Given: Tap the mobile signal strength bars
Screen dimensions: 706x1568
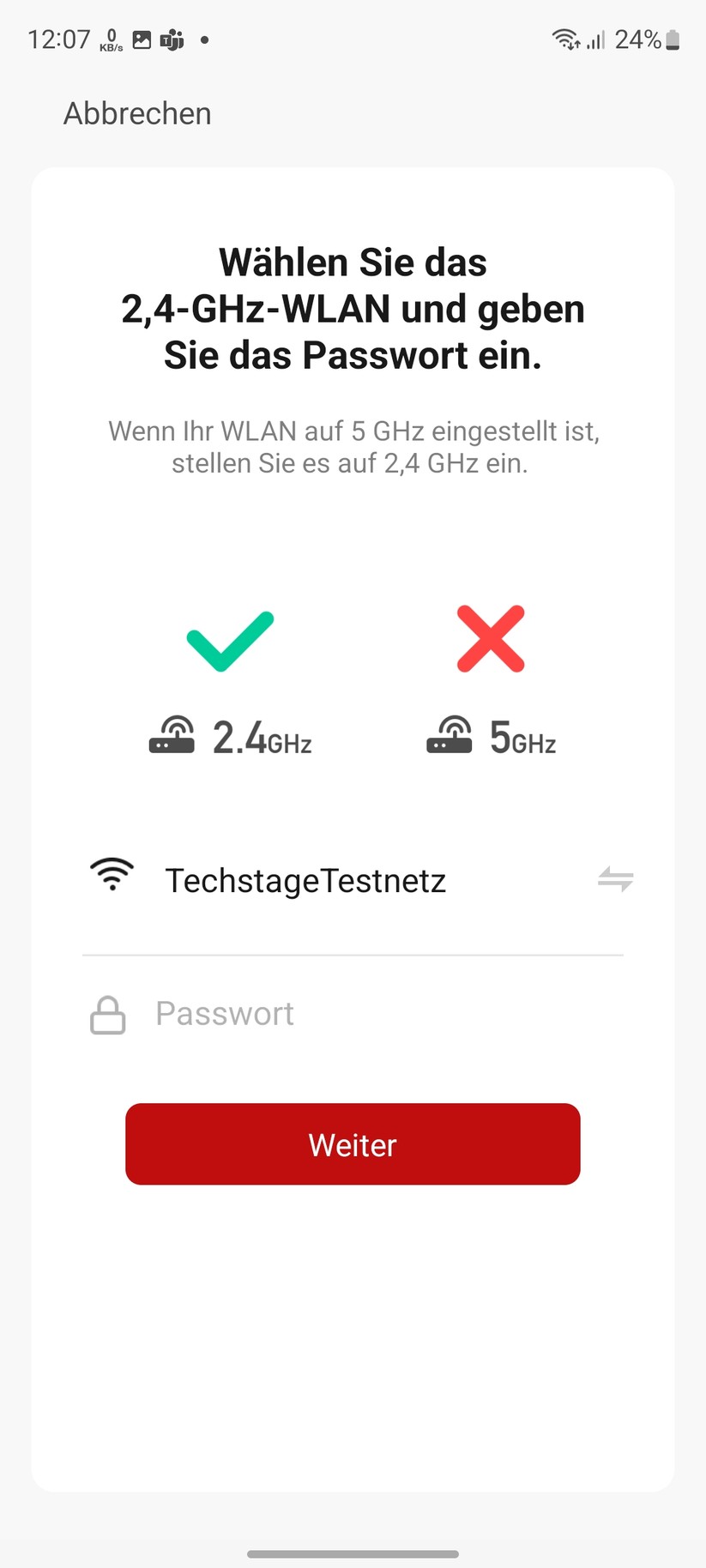Looking at the screenshot, I should pyautogui.click(x=596, y=40).
